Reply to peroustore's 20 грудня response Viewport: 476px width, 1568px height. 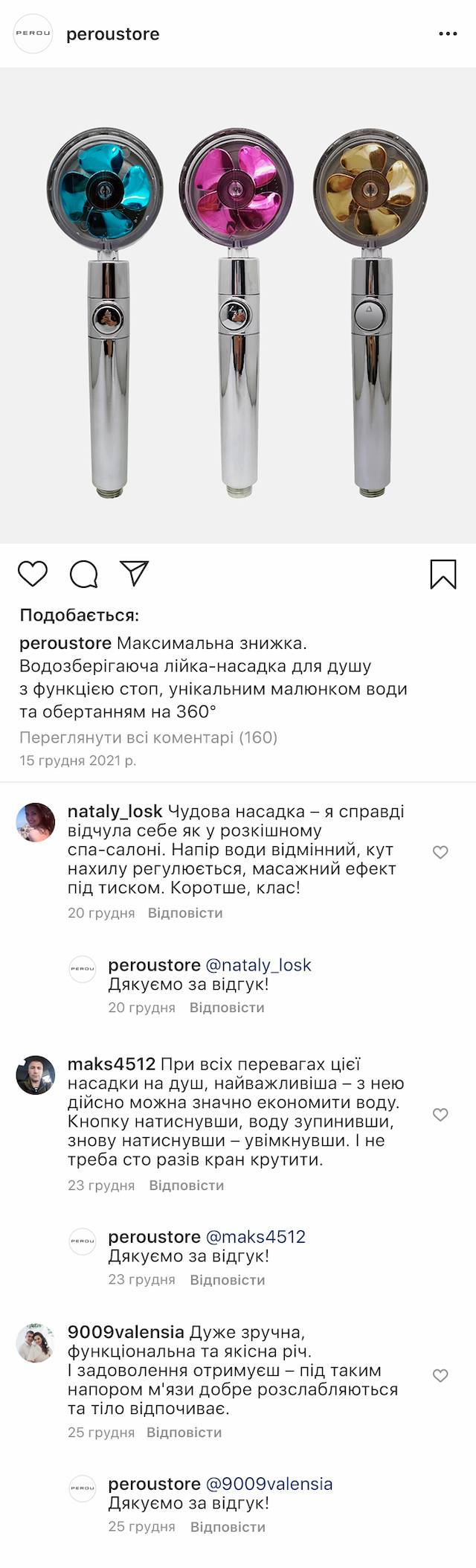click(227, 1008)
